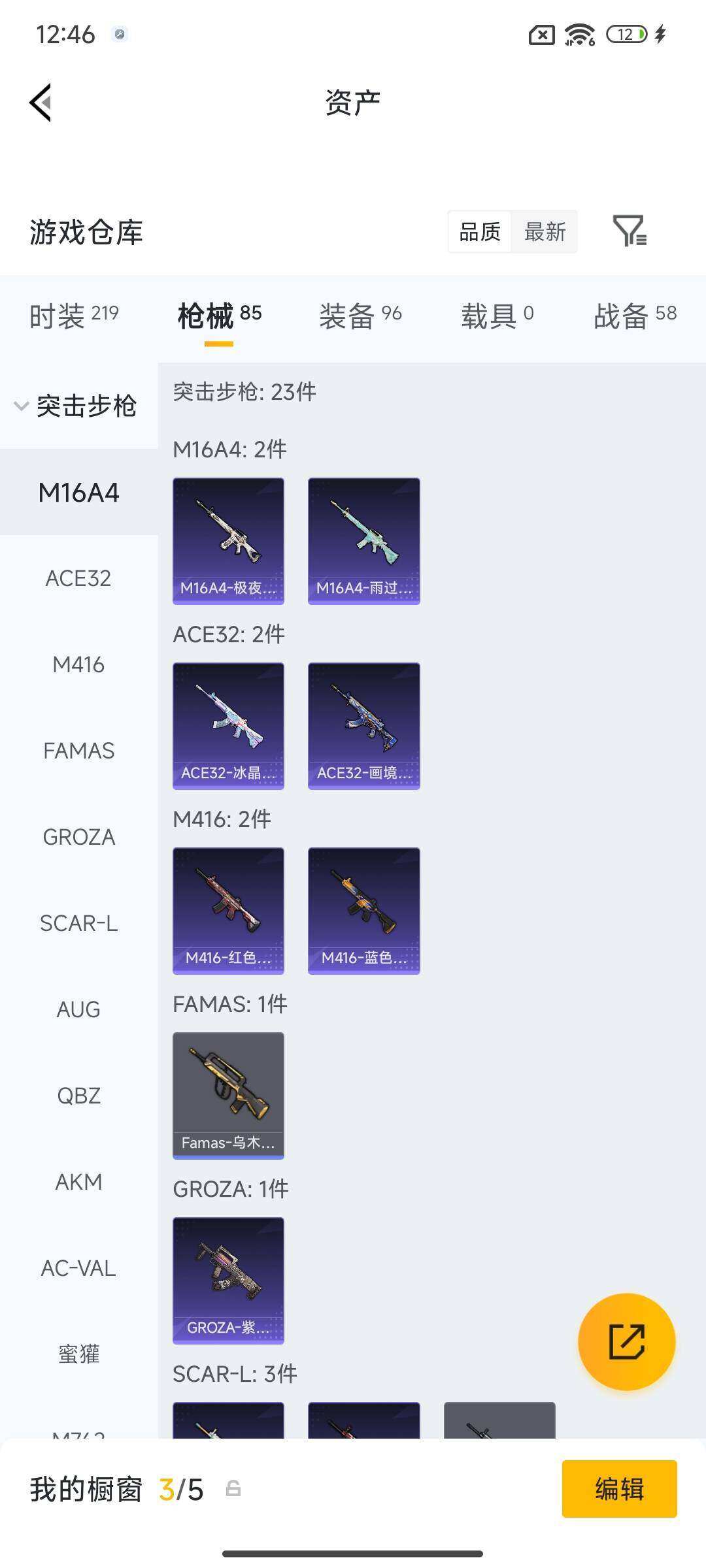Open the ACE32-画境 skin tile
Viewport: 706px width, 1568px height.
click(363, 725)
